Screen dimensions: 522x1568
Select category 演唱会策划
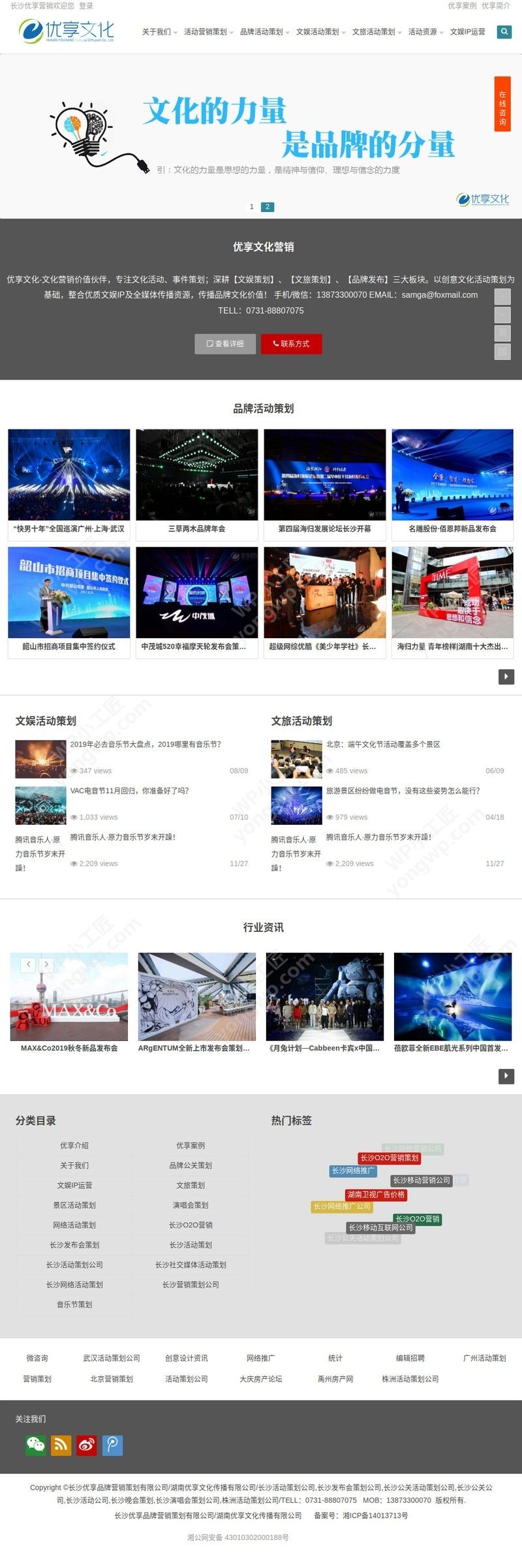coord(191,1205)
